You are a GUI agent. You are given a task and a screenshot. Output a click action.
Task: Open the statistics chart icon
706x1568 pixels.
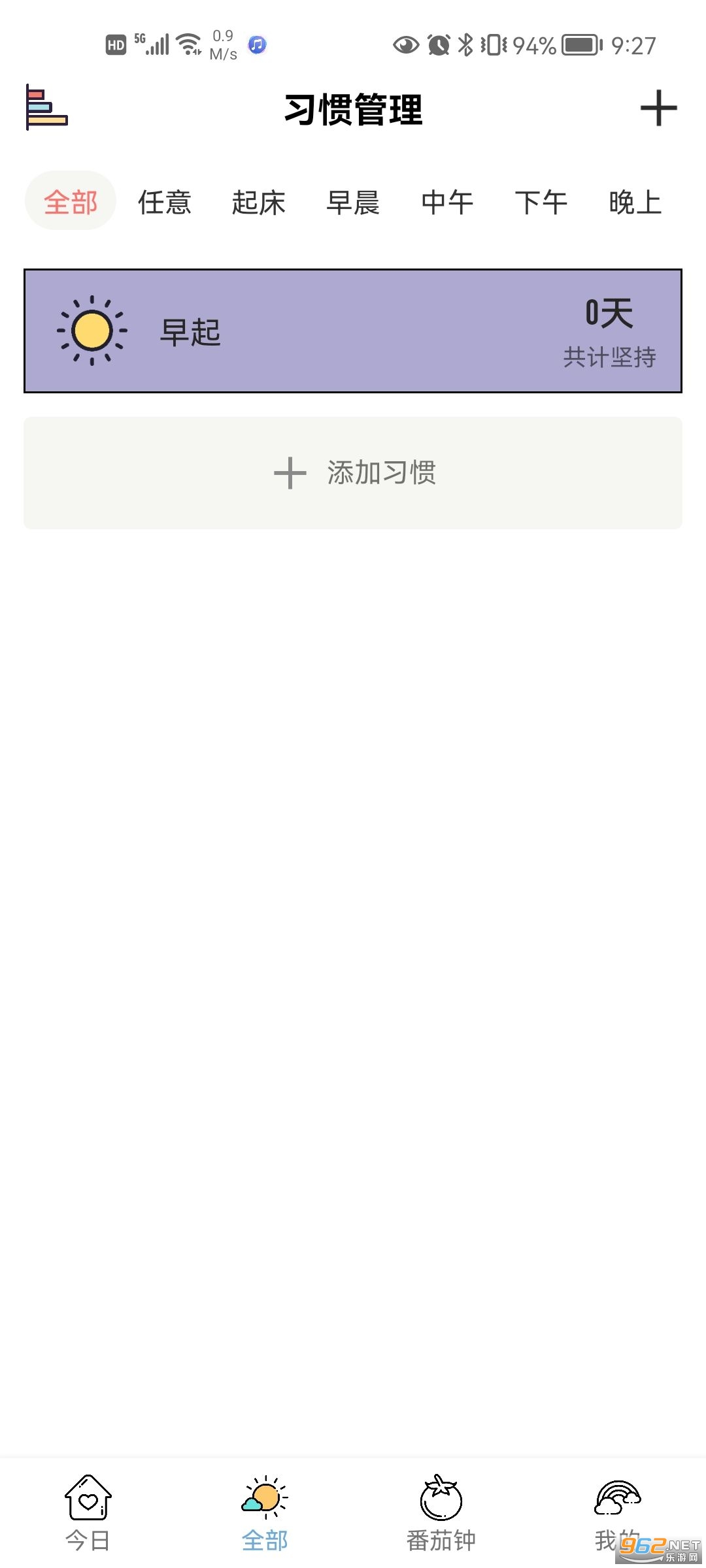coord(46,108)
